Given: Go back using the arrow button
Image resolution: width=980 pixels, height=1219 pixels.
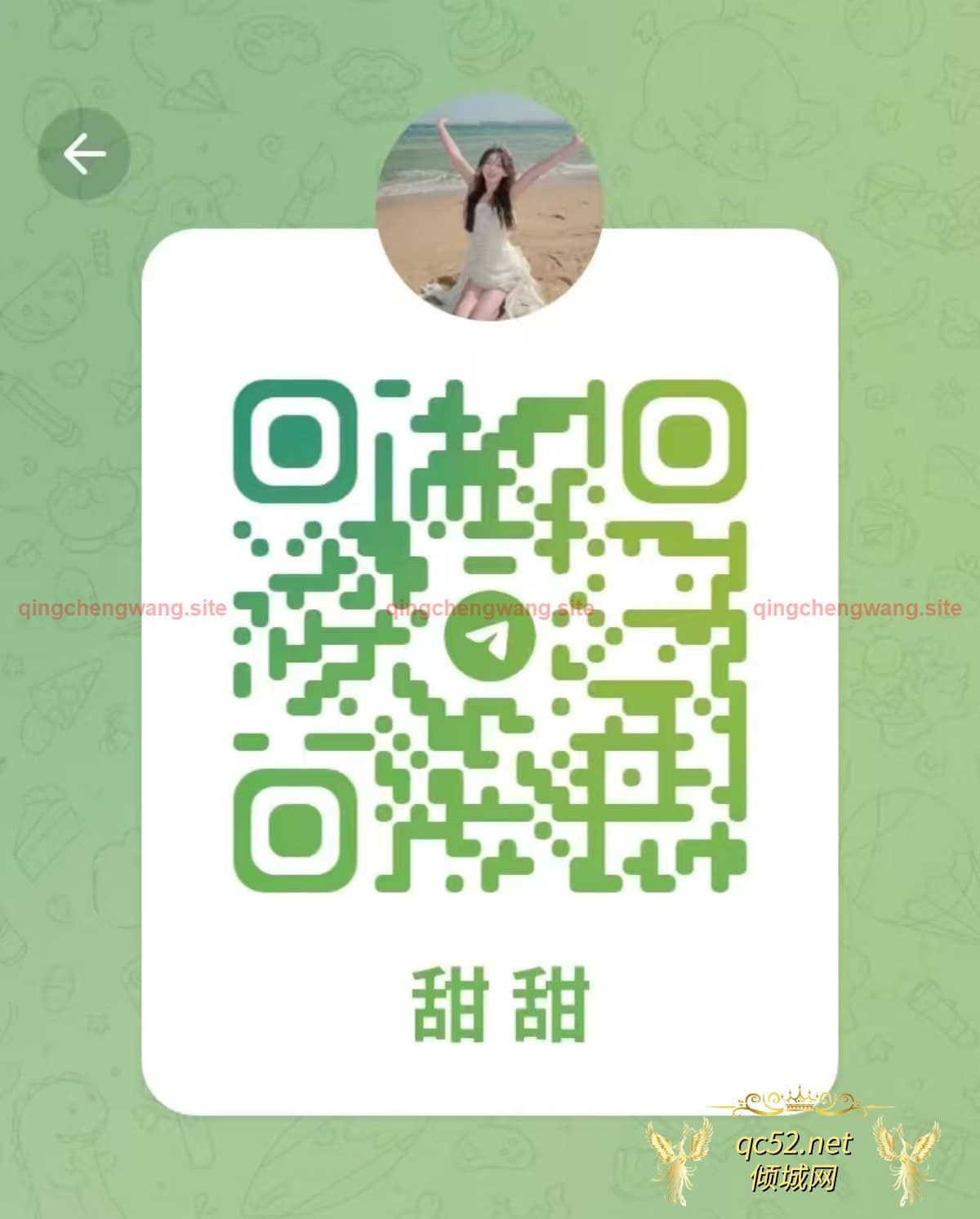Looking at the screenshot, I should pos(84,153).
